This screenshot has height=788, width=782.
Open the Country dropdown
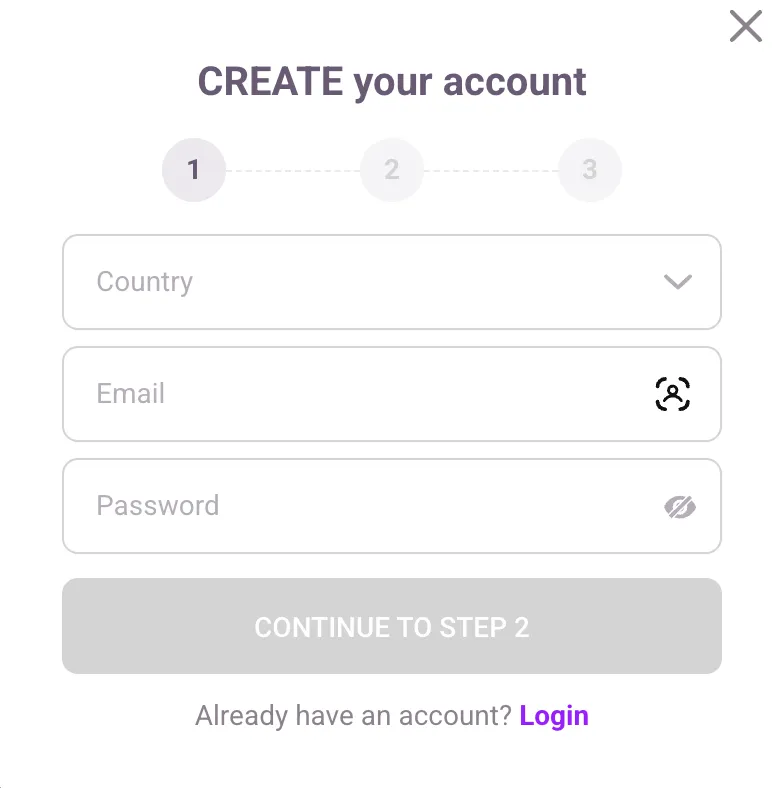pos(391,282)
